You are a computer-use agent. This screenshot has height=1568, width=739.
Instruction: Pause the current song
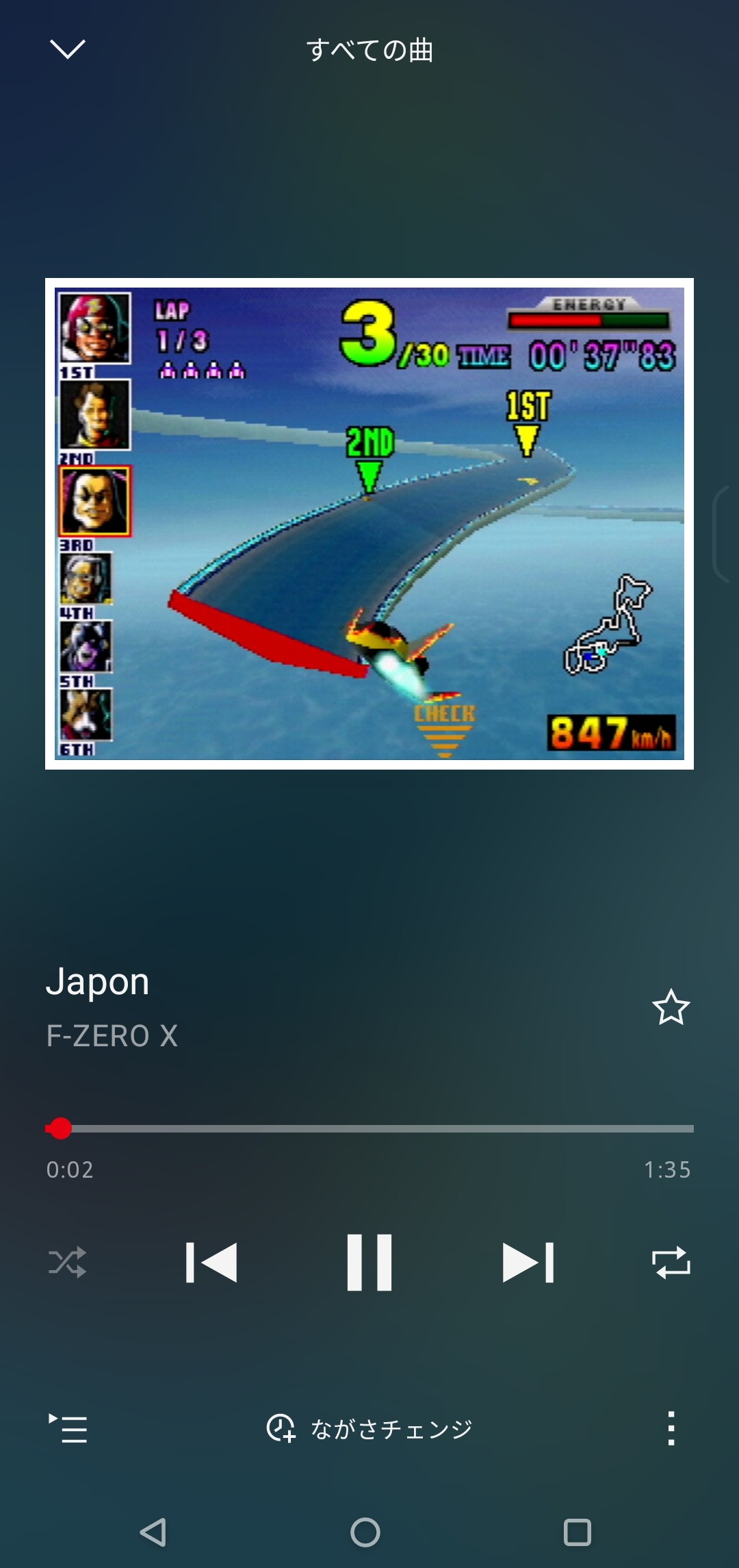coord(369,1262)
